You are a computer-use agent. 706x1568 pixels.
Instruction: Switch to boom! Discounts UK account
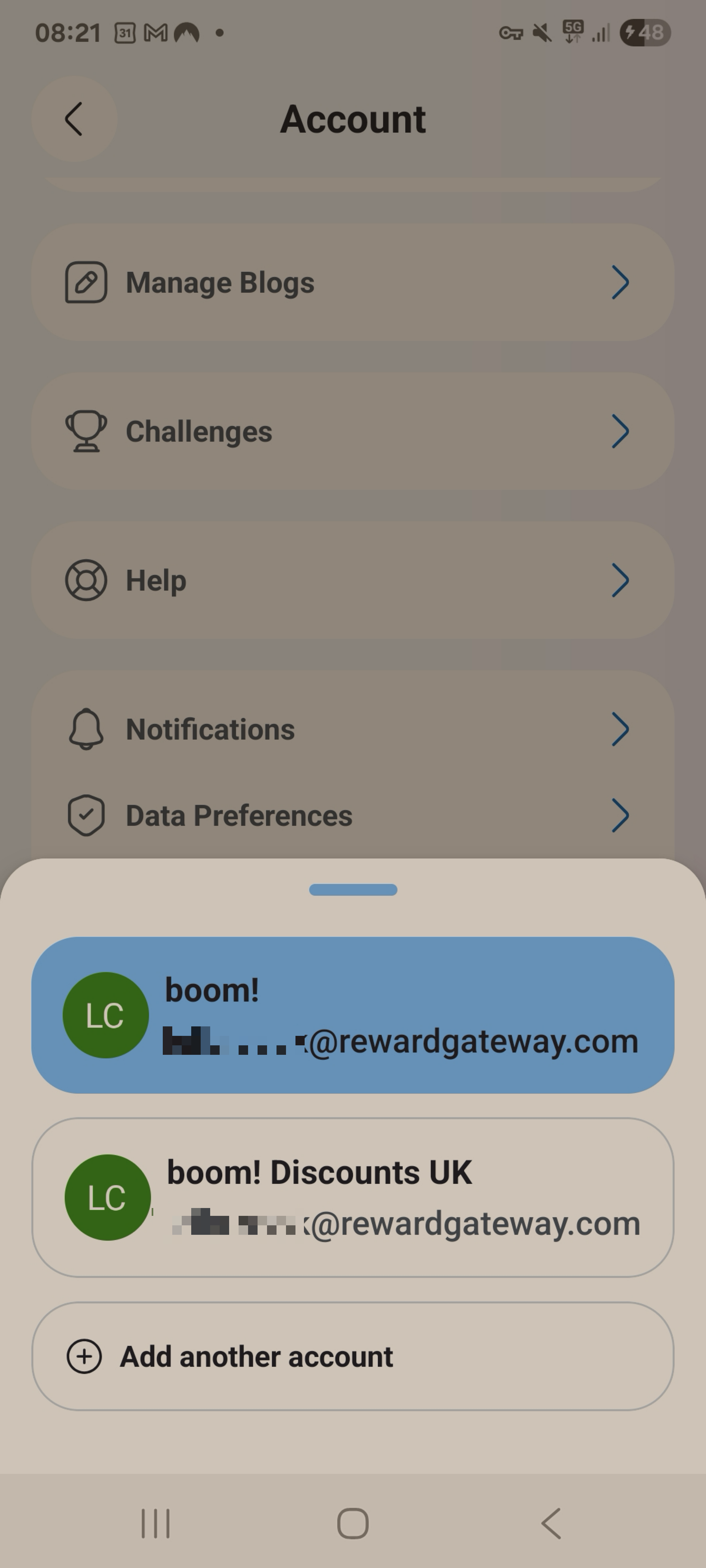pyautogui.click(x=353, y=1197)
